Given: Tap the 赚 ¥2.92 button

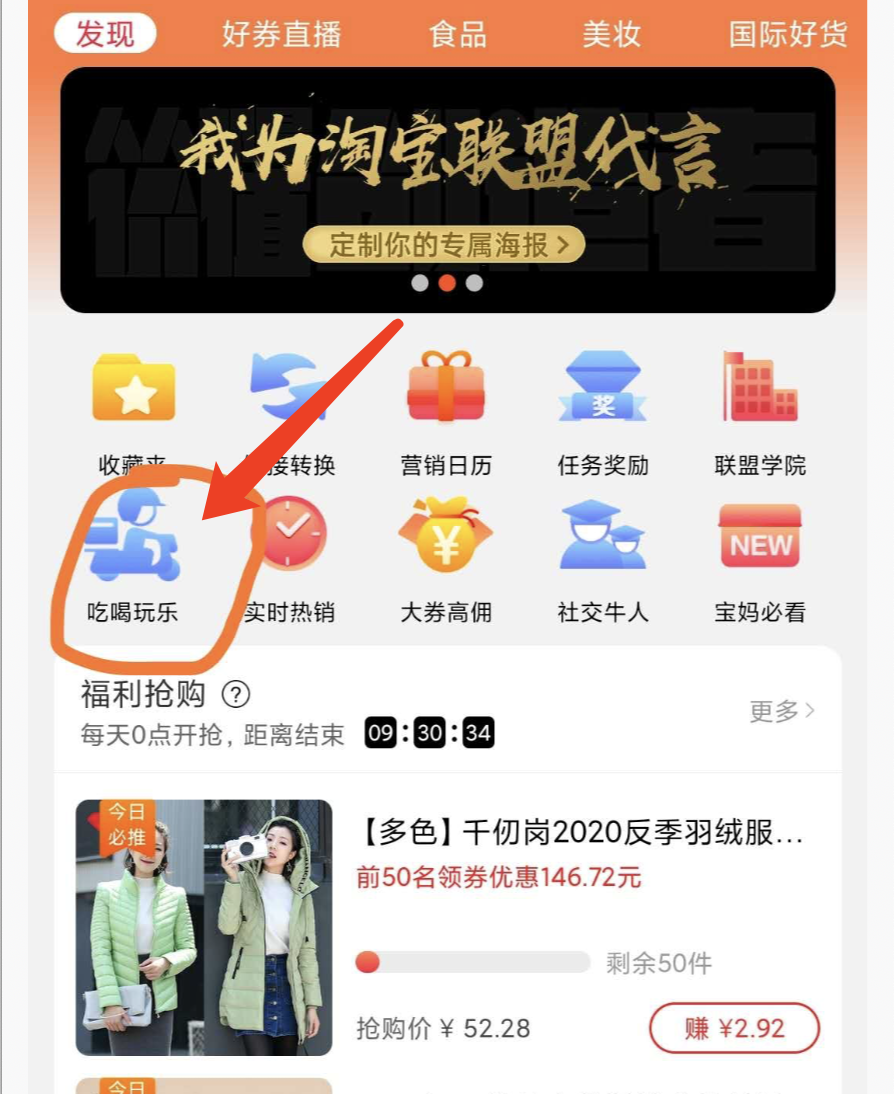Looking at the screenshot, I should 734,1028.
